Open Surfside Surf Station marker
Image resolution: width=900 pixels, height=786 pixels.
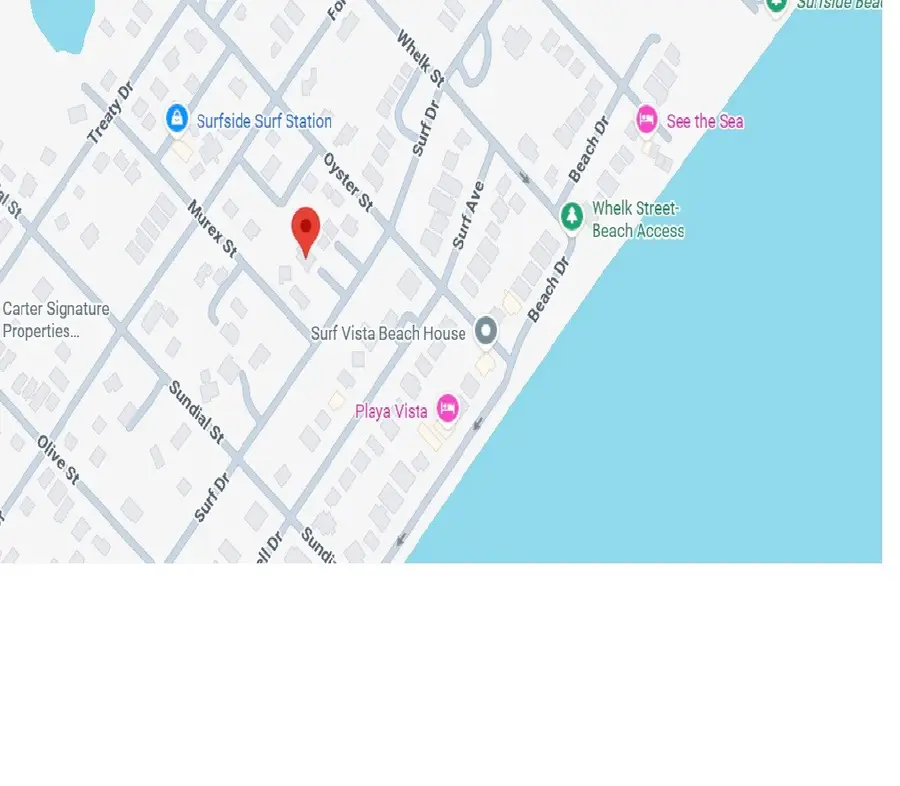[177, 119]
